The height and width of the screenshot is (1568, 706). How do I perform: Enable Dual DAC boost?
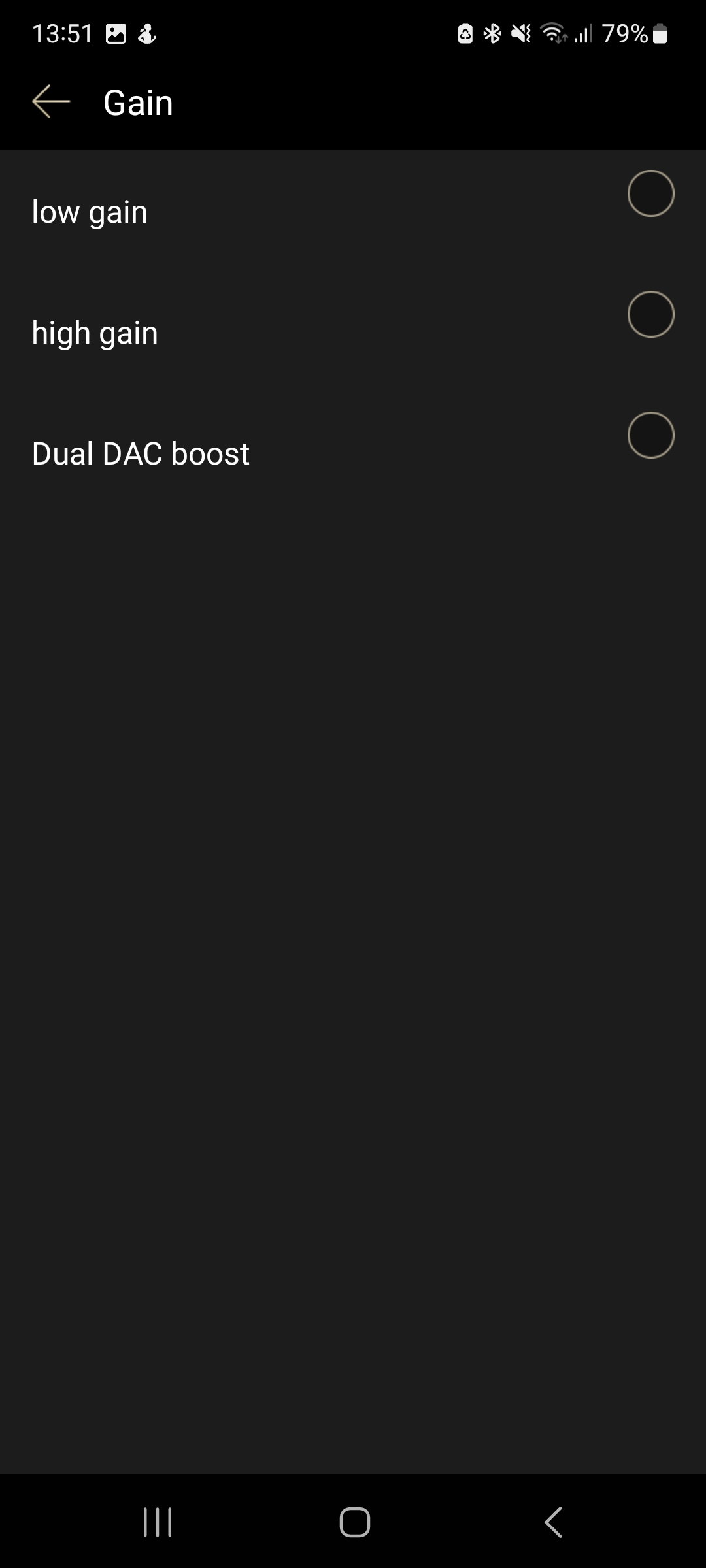[650, 435]
